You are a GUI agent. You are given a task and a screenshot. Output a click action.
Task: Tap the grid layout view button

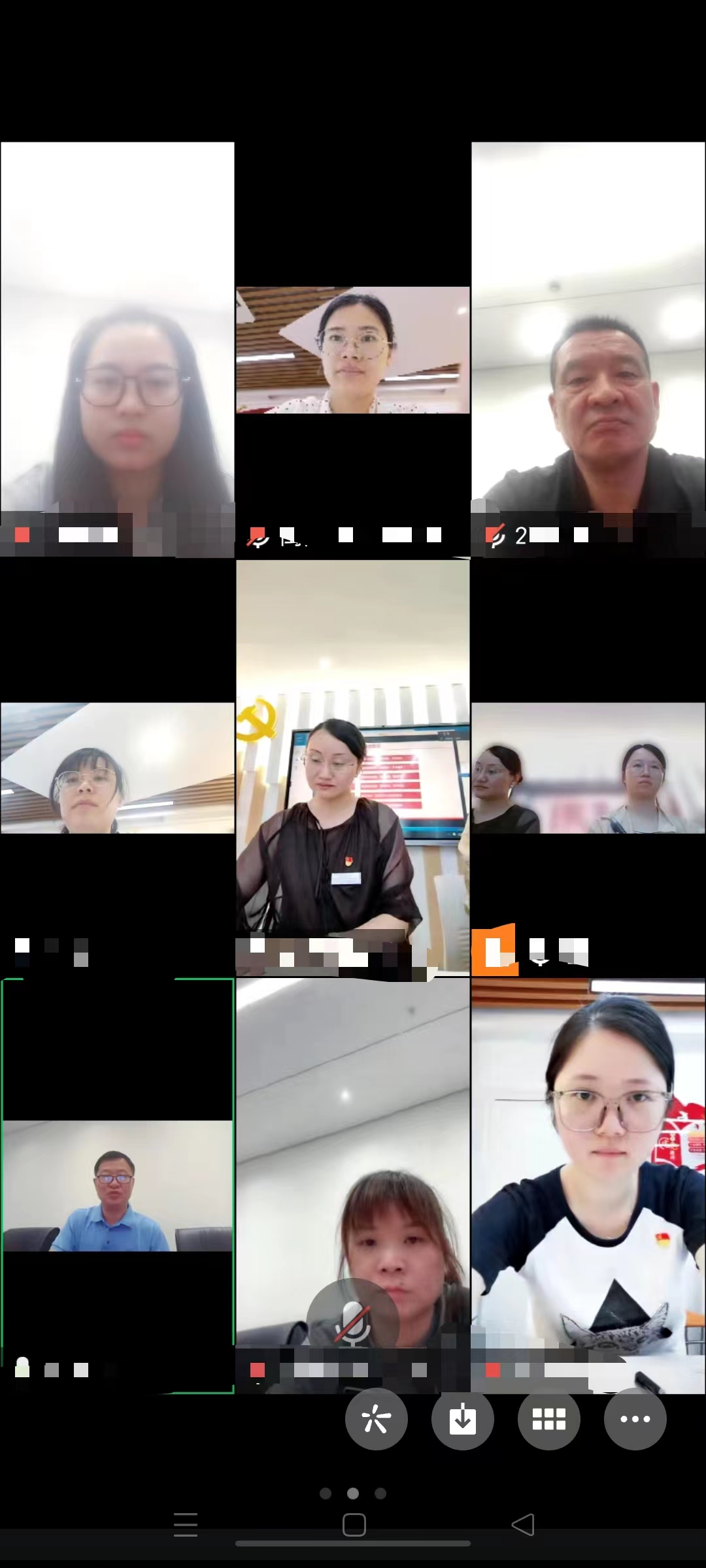coord(548,1418)
